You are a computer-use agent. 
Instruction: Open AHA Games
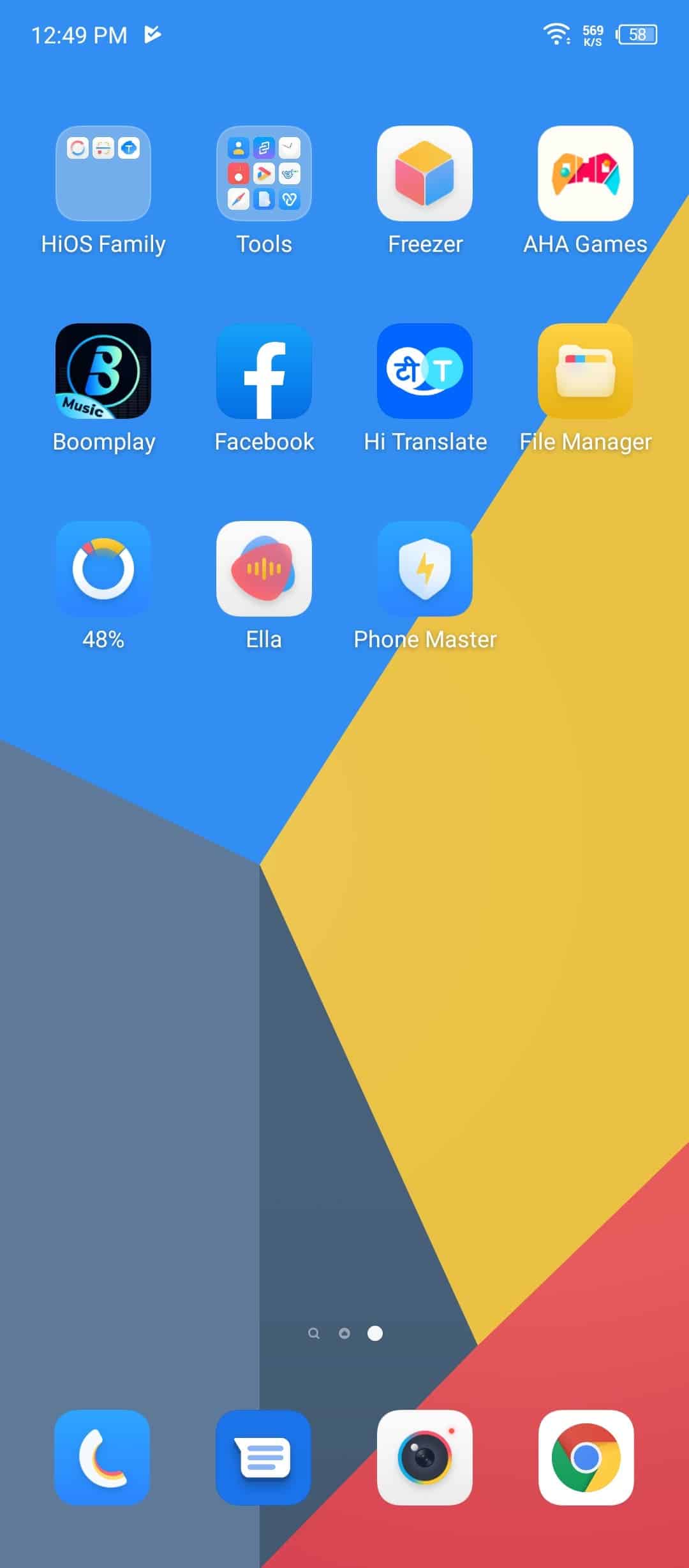[586, 173]
